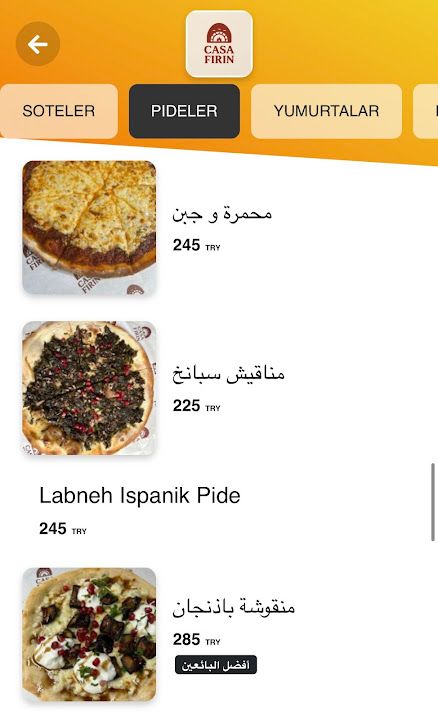Select the PIDELER category tab

click(184, 111)
